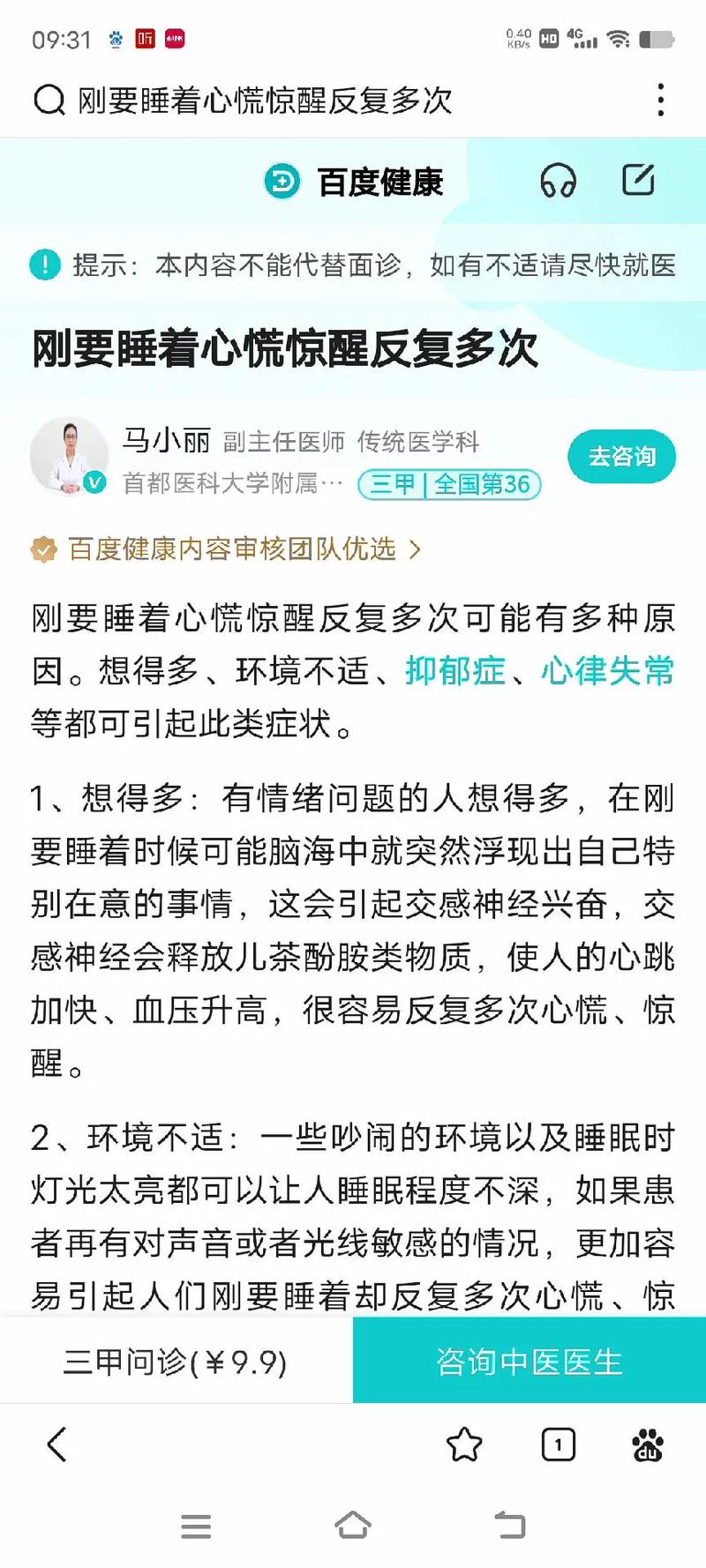Viewport: 706px width, 1568px height.
Task: Go back with the browser back arrow
Action: click(x=57, y=1445)
